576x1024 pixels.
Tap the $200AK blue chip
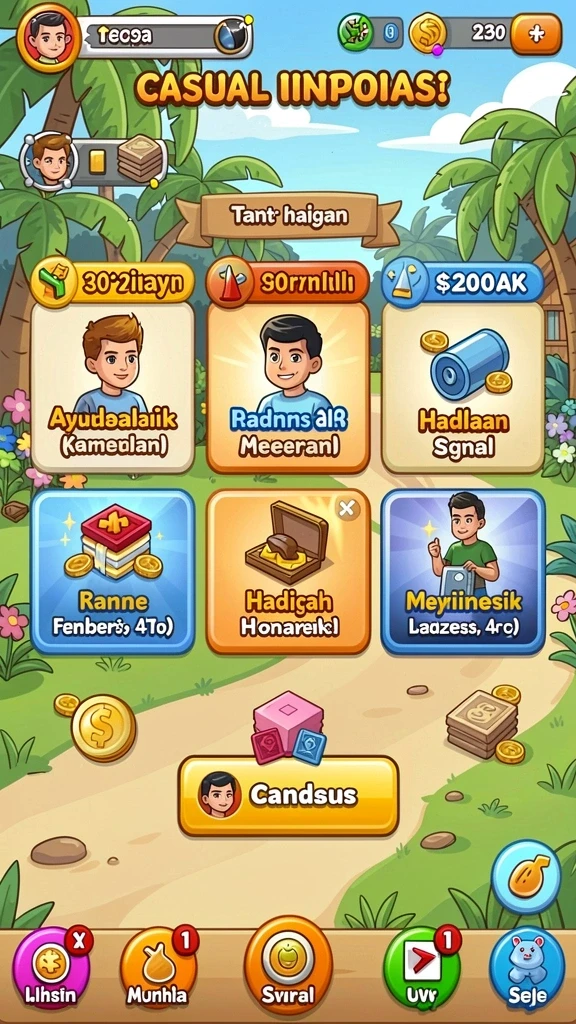point(463,285)
